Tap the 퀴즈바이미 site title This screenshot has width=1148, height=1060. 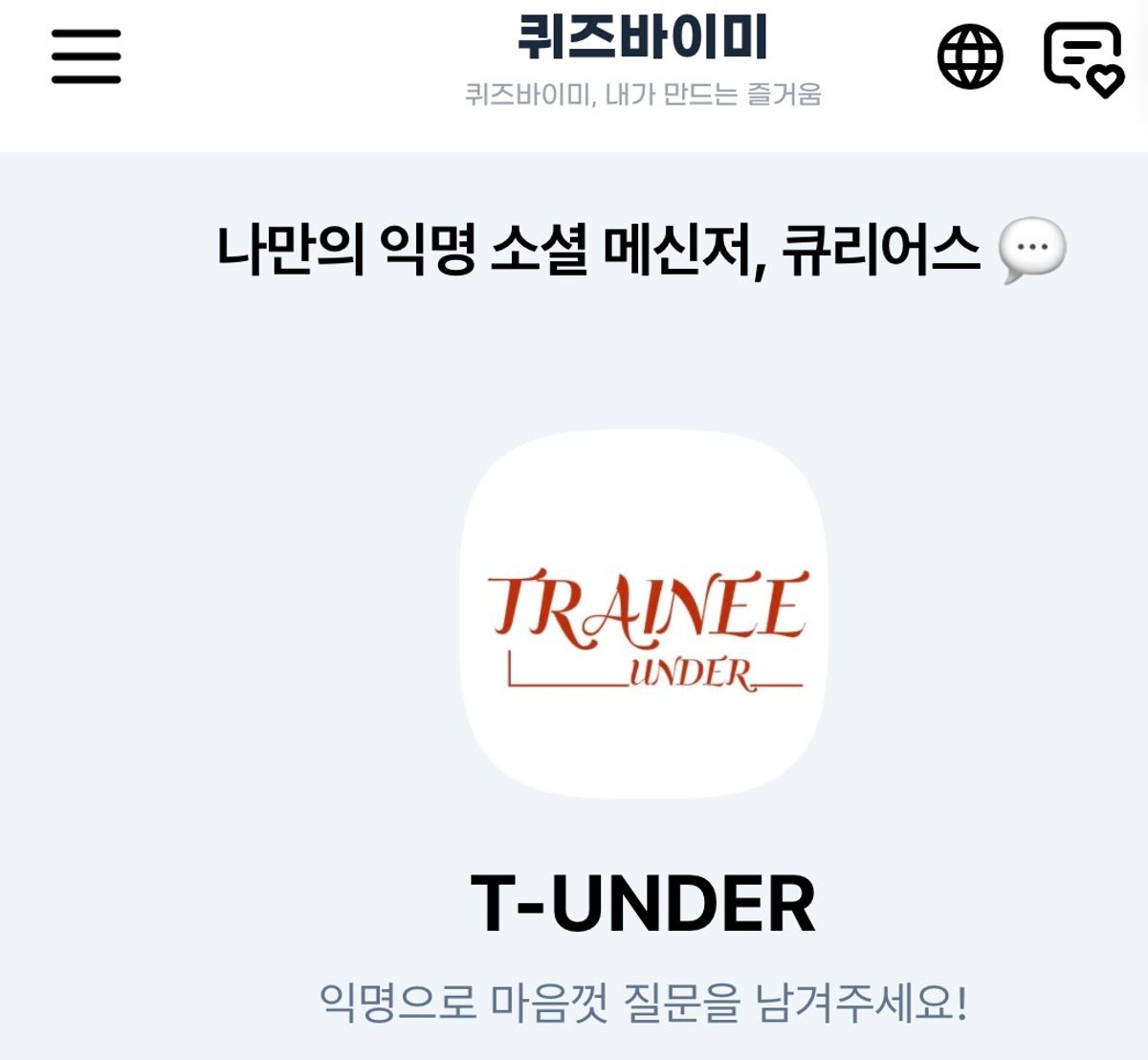click(643, 38)
